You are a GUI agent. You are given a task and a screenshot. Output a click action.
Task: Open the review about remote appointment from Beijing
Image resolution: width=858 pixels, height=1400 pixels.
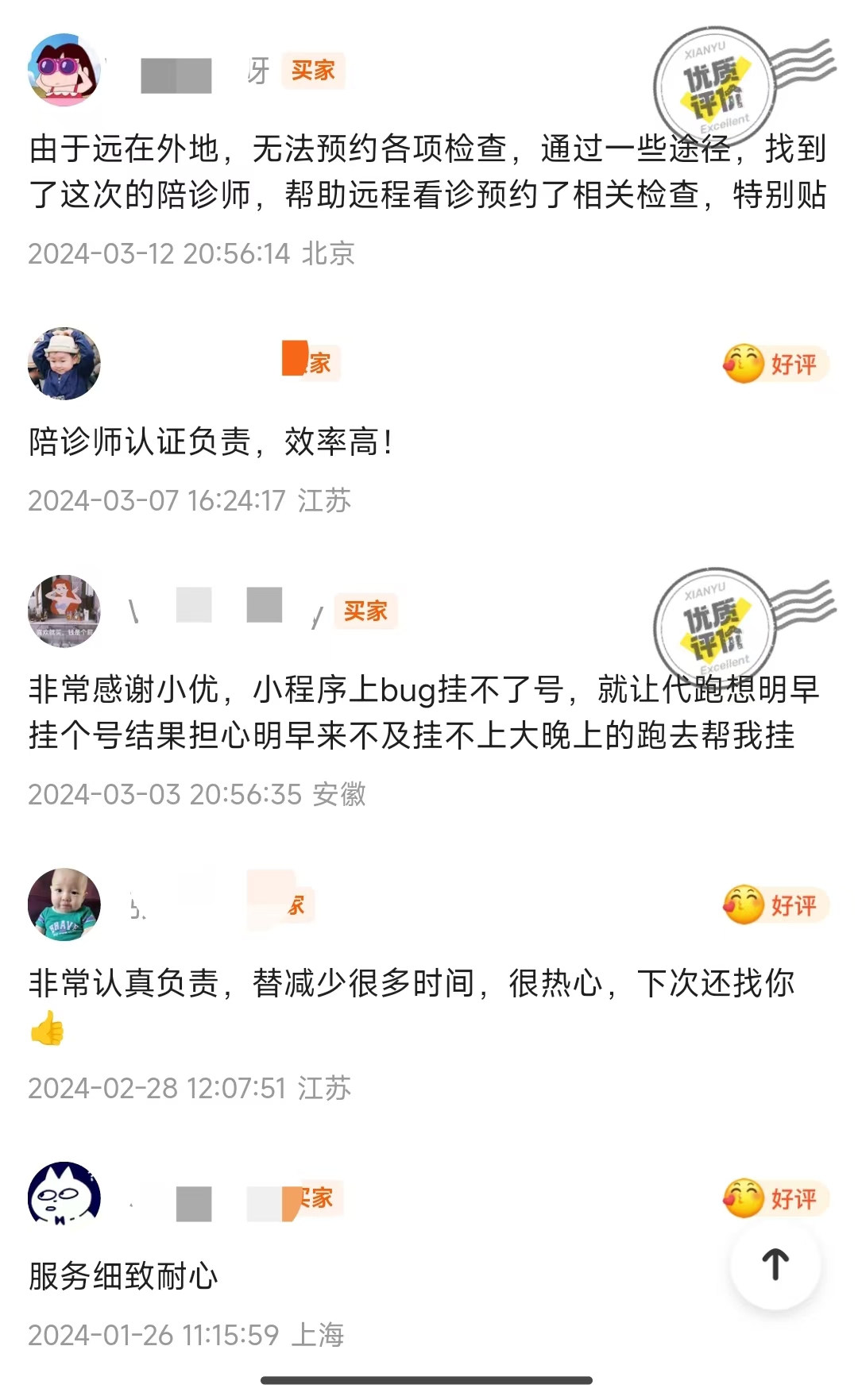click(x=427, y=172)
